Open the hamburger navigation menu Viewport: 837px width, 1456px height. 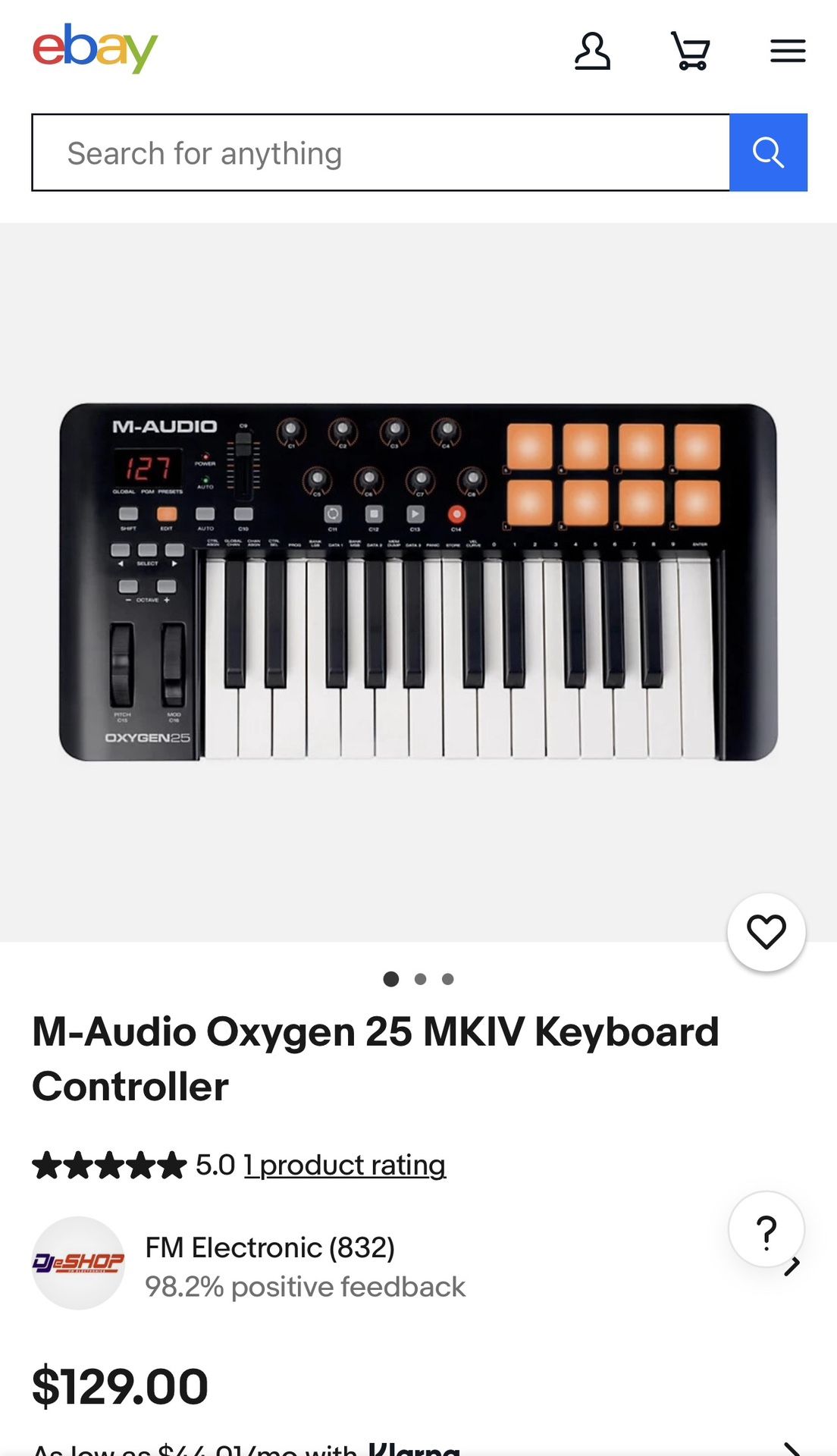point(787,50)
